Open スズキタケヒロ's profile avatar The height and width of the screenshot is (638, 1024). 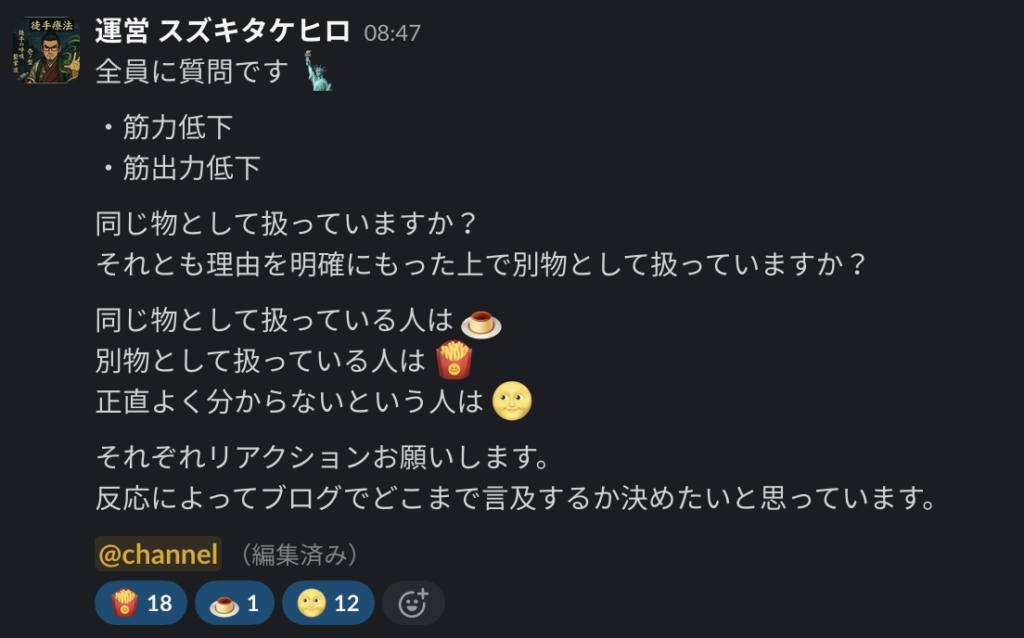tap(47, 49)
